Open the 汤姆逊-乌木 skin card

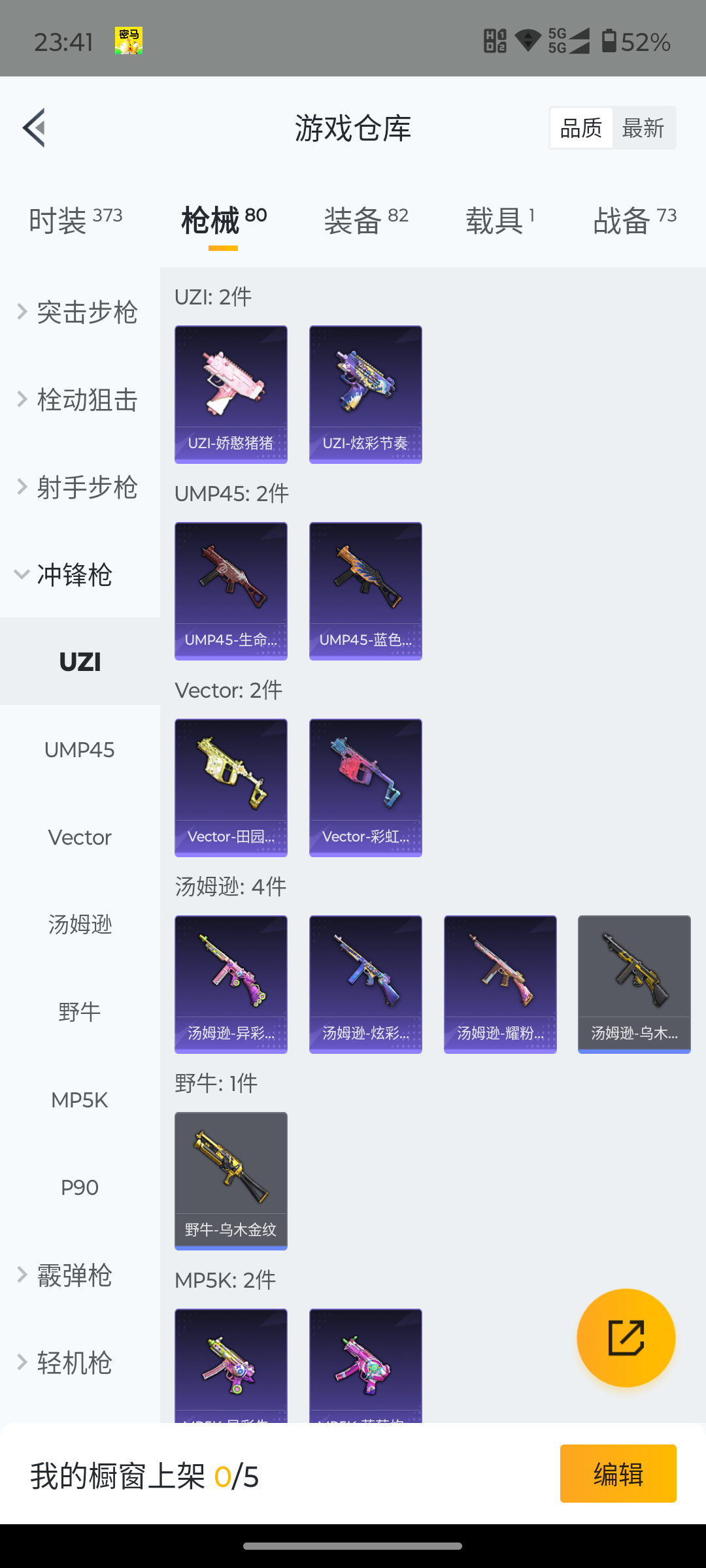point(634,984)
